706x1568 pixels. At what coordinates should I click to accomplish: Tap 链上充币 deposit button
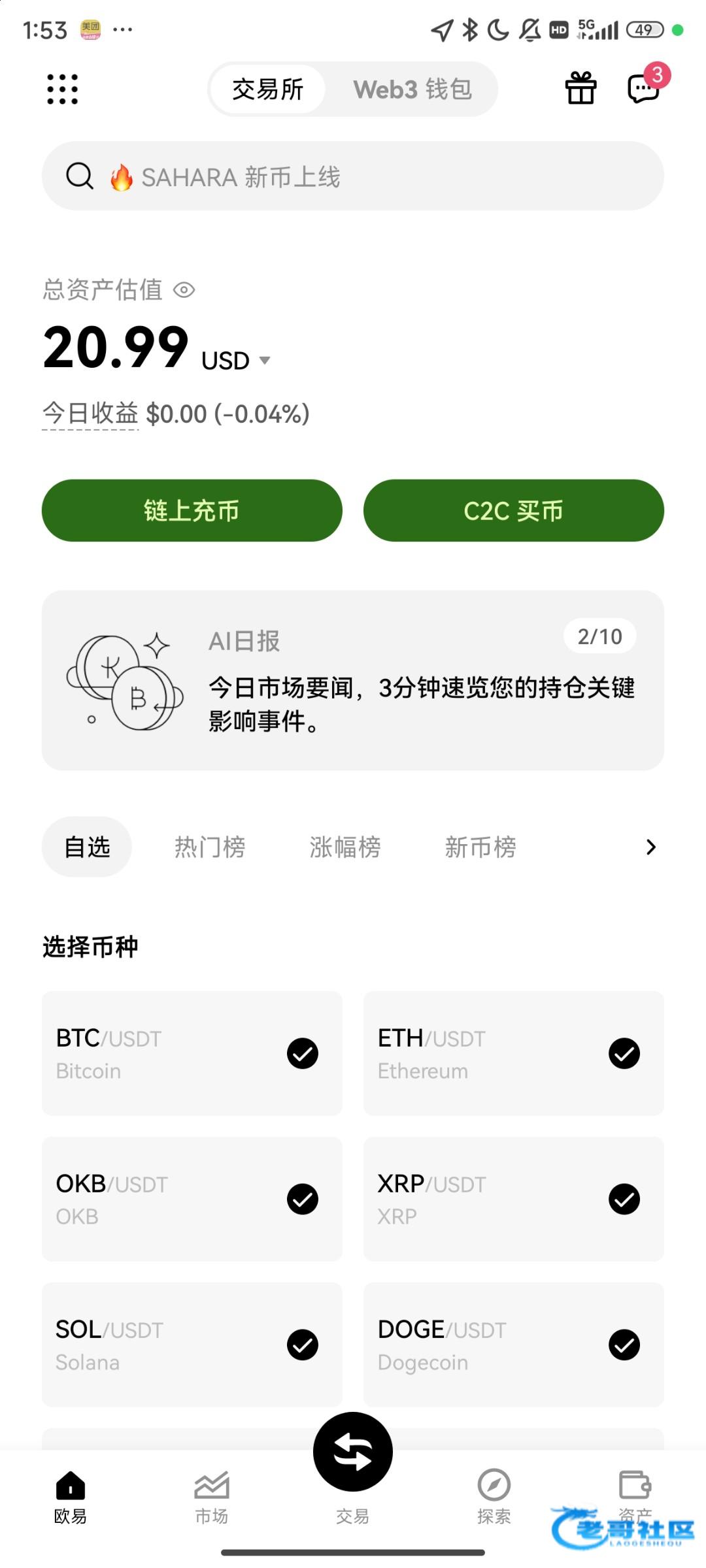click(x=192, y=510)
